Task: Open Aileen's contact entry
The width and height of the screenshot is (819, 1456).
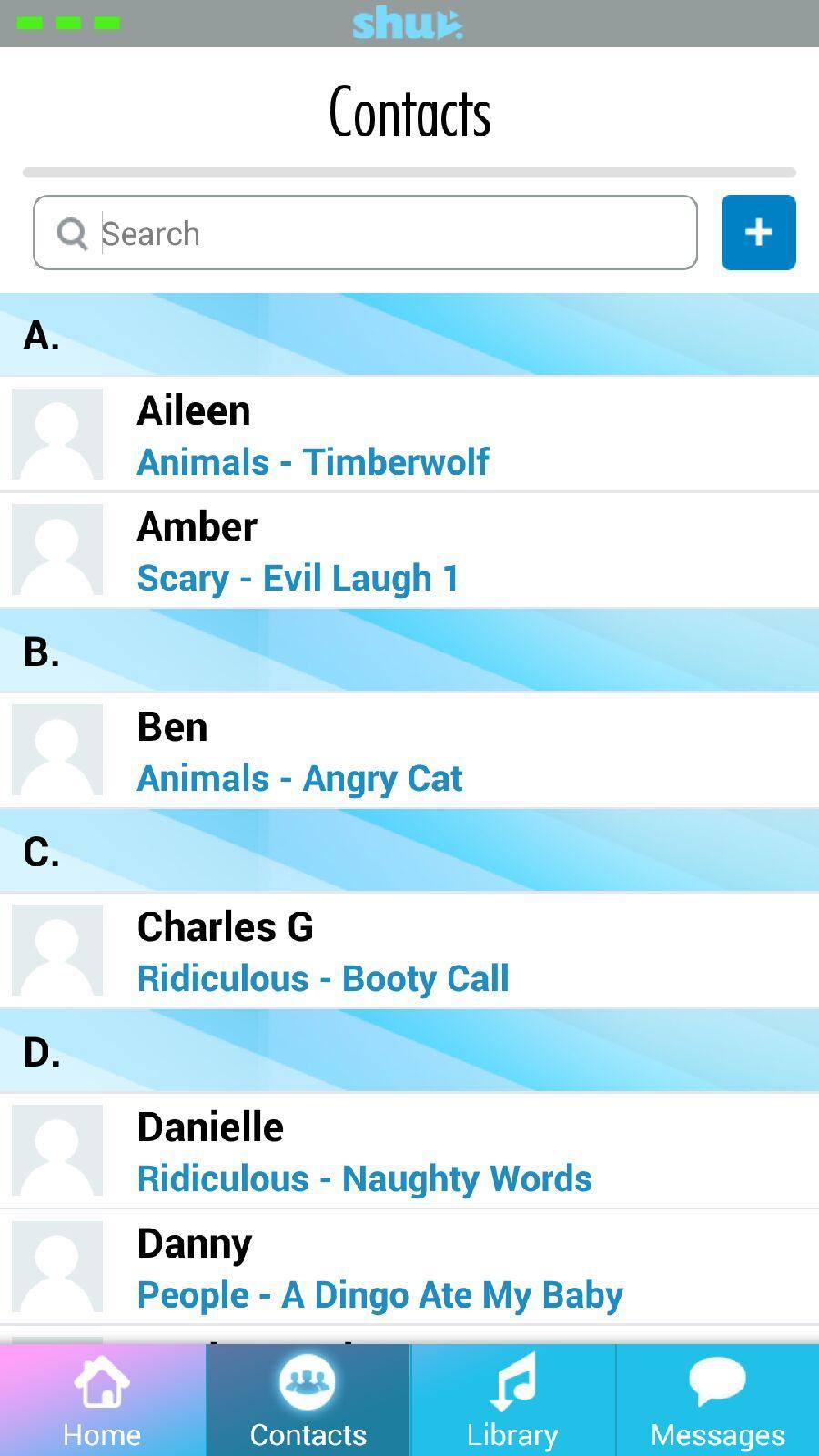Action: pos(409,435)
